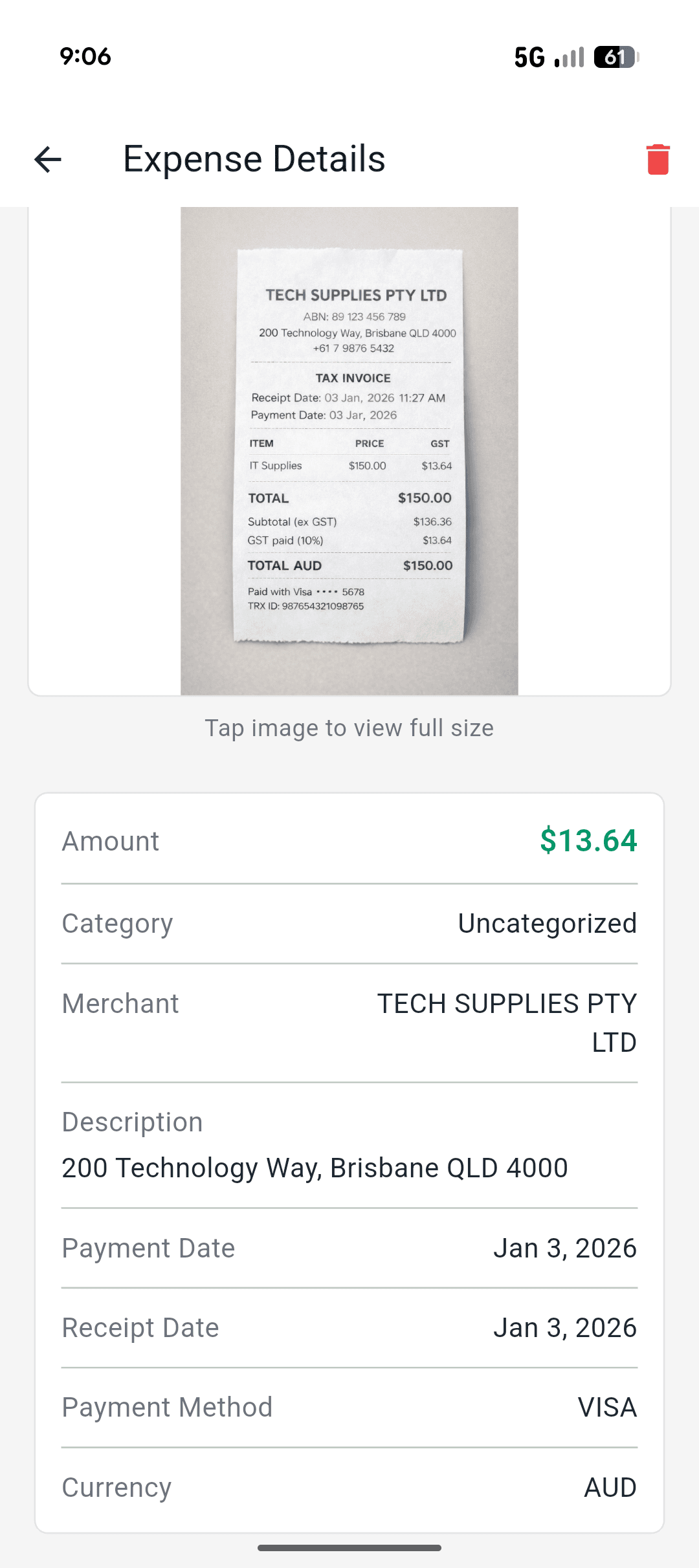This screenshot has height=1568, width=699.
Task: Tap the clock showing 9:06
Action: tap(85, 58)
